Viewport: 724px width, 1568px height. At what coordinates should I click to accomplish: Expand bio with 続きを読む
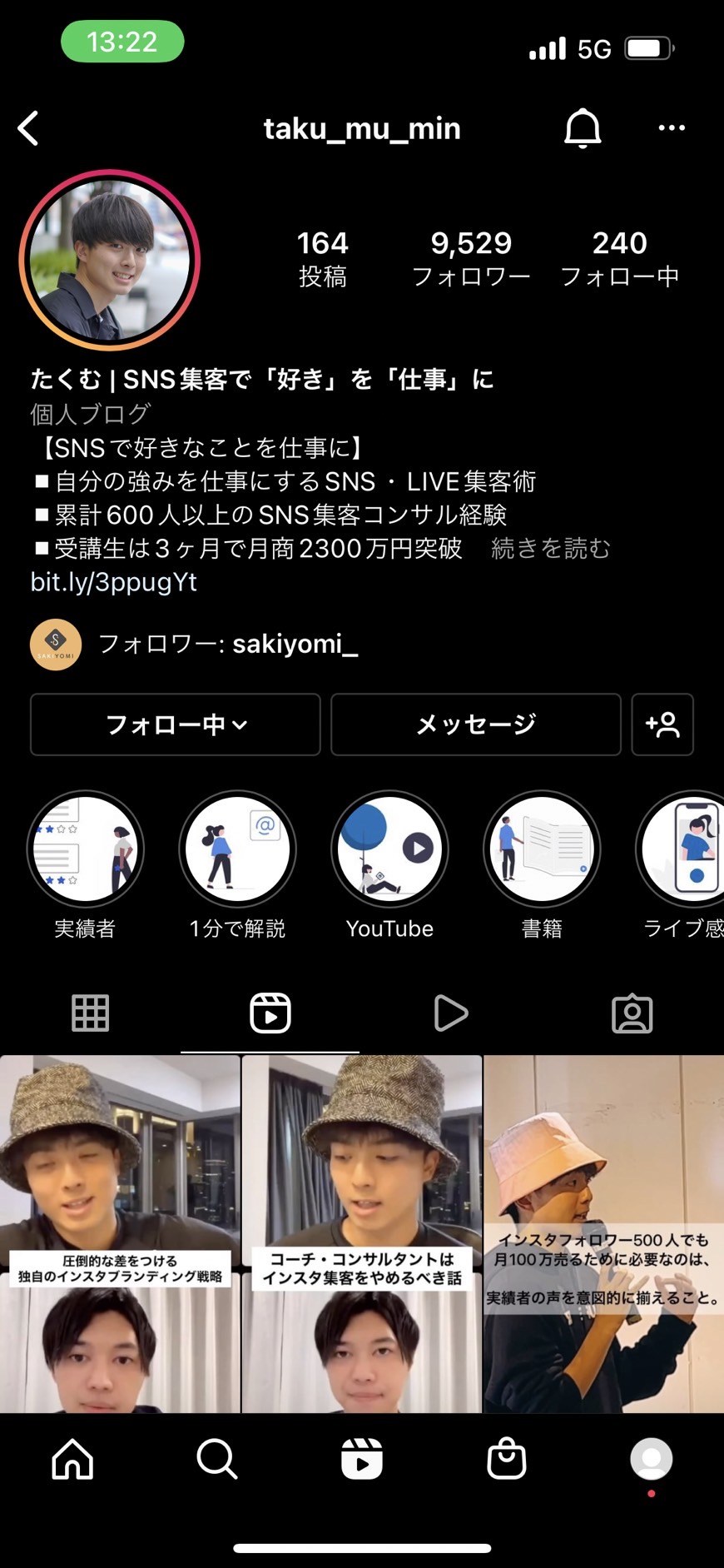point(551,548)
